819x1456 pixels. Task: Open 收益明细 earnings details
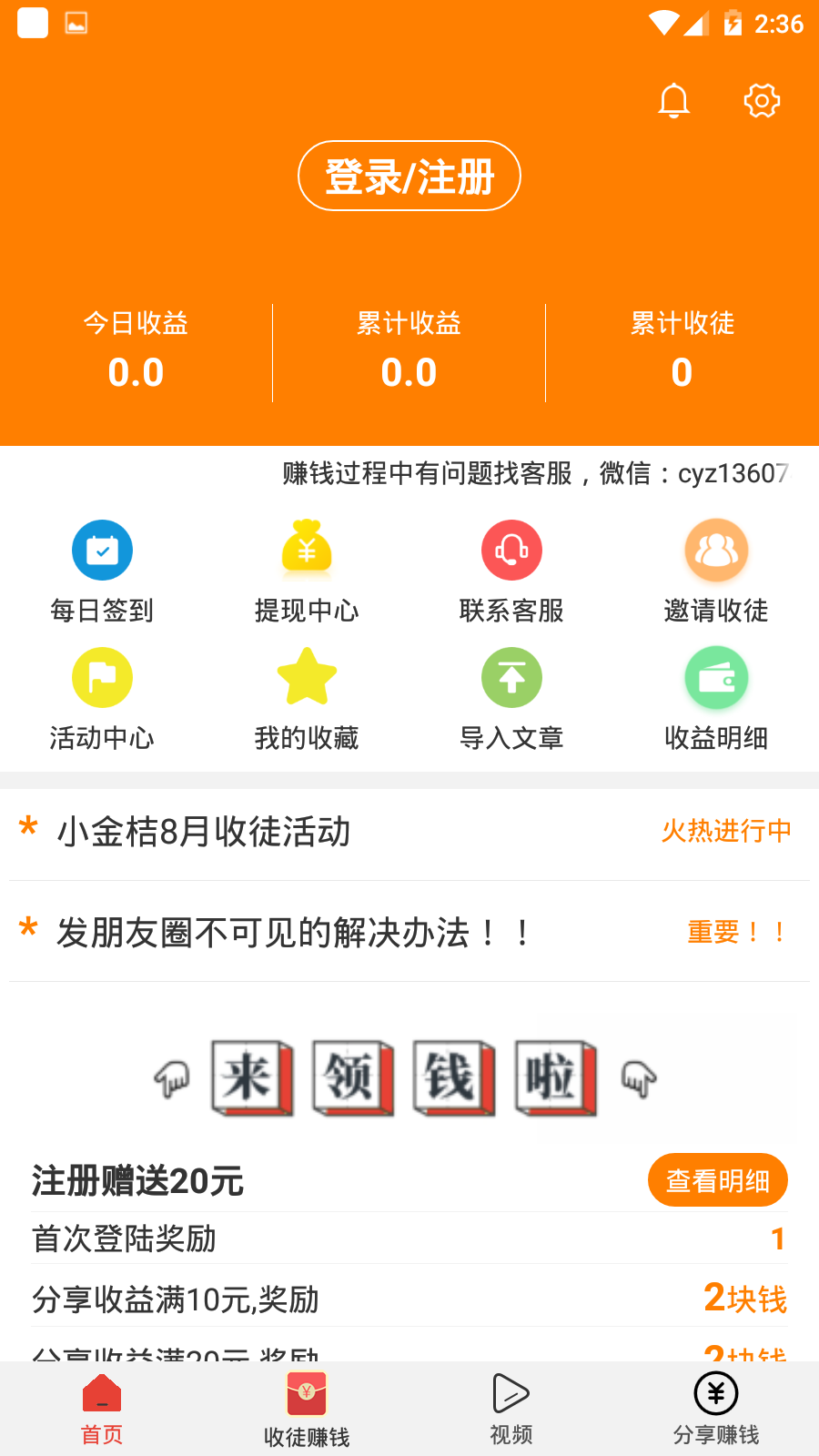click(716, 698)
